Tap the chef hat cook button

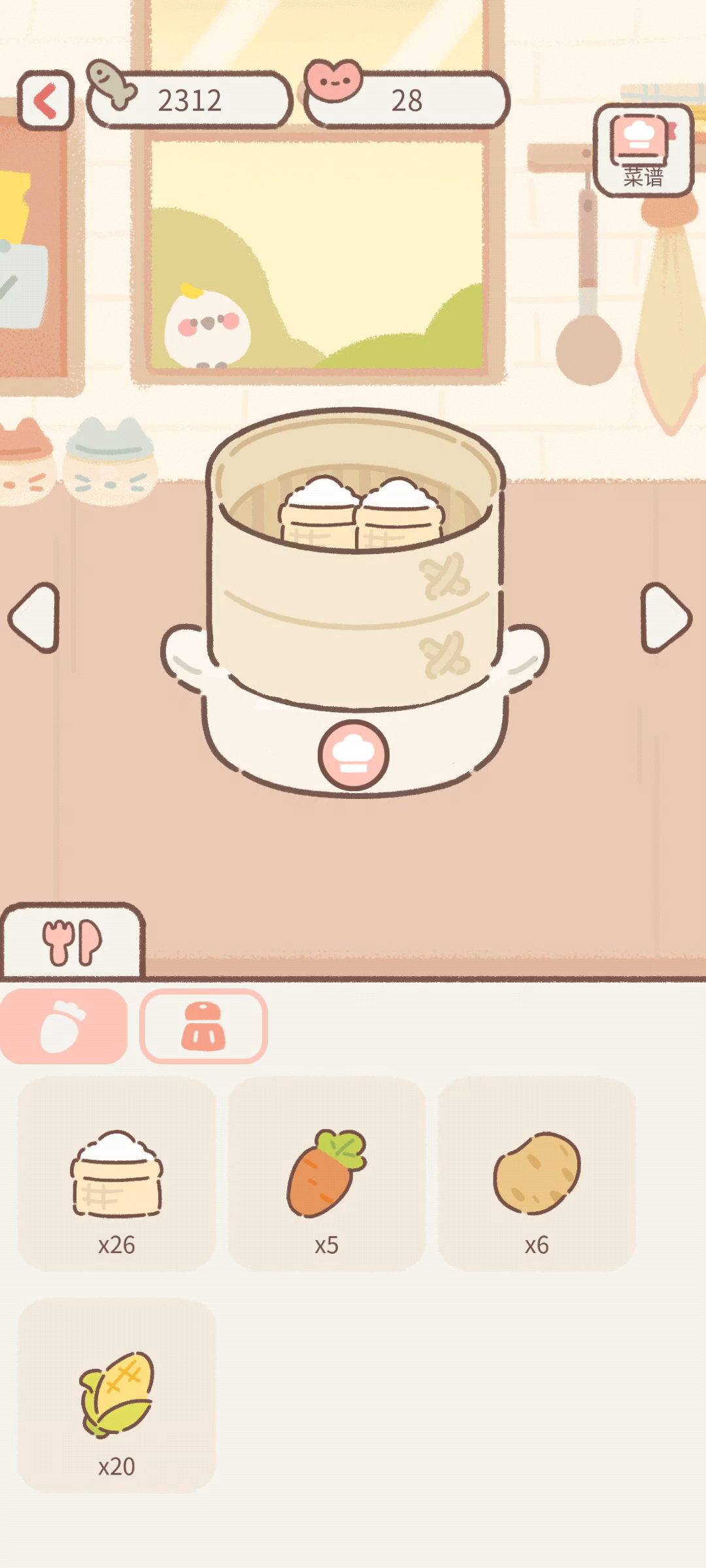(354, 755)
